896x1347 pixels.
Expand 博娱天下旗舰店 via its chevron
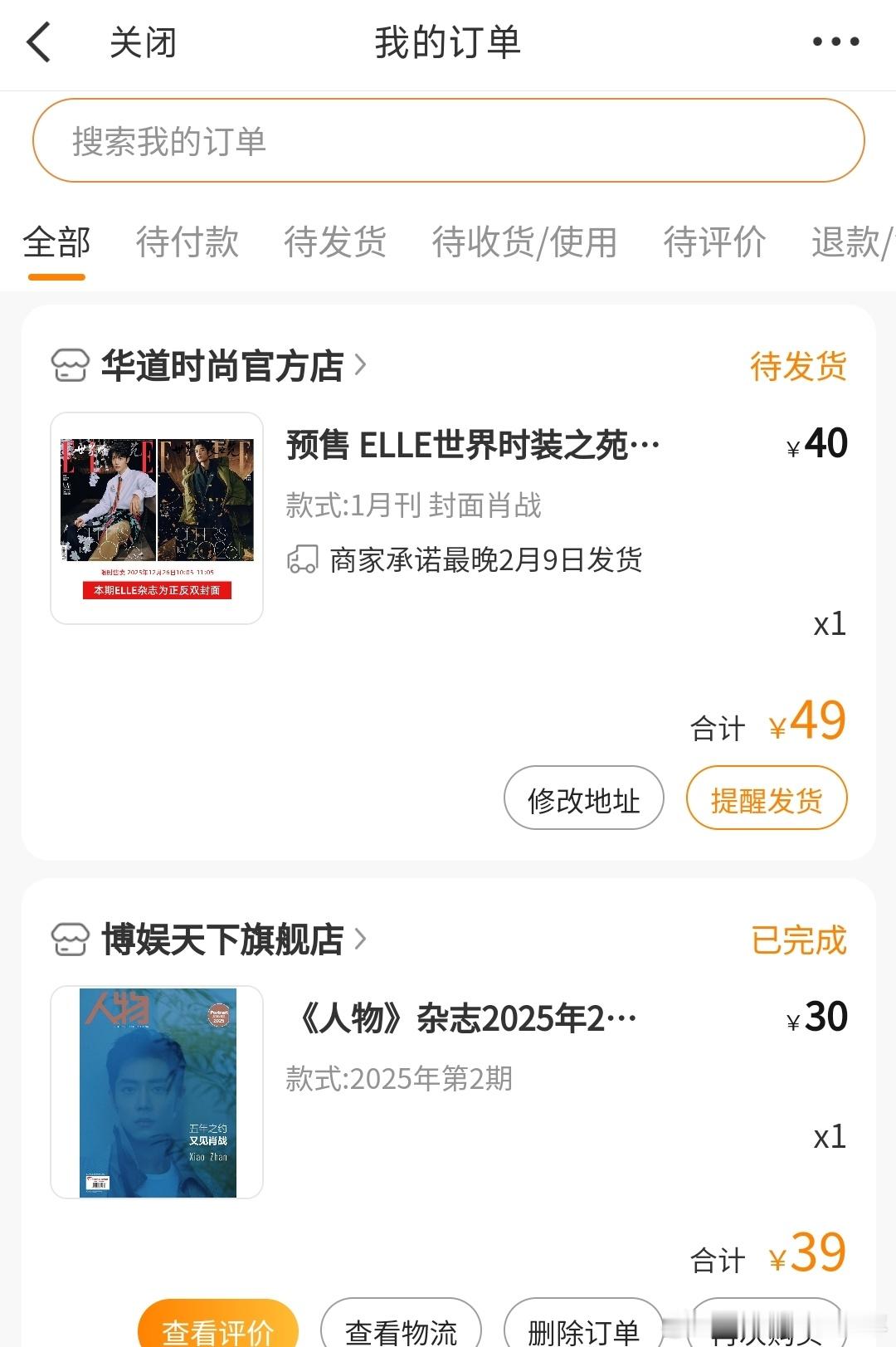pyautogui.click(x=361, y=939)
